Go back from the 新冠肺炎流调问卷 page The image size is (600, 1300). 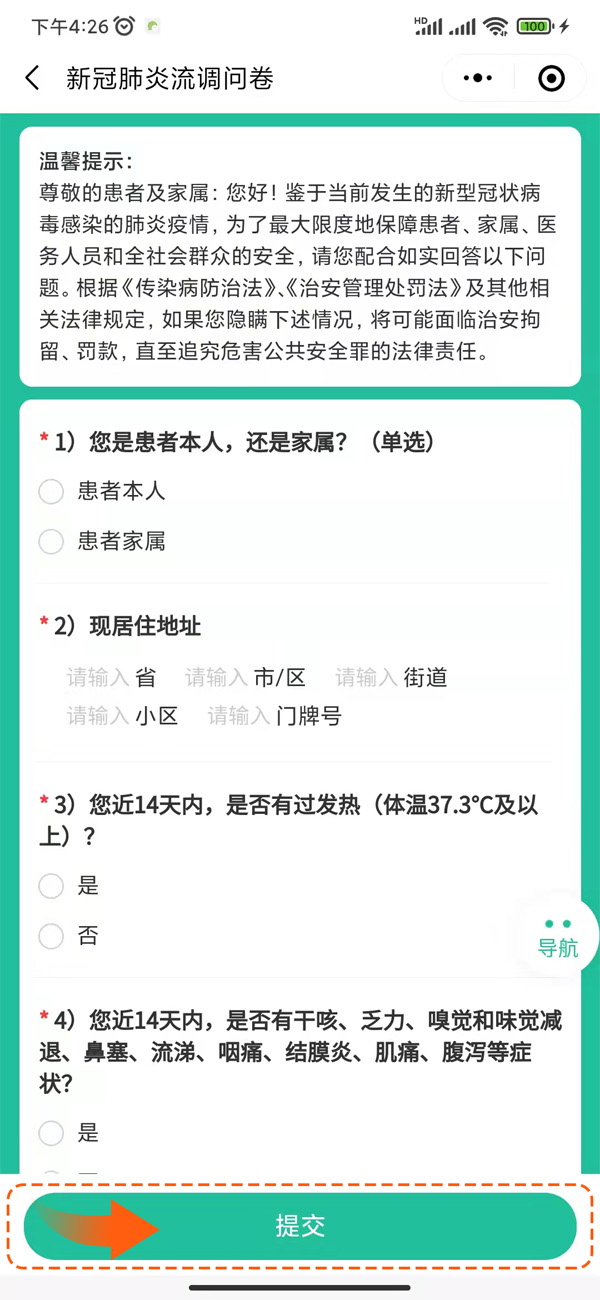tap(33, 78)
